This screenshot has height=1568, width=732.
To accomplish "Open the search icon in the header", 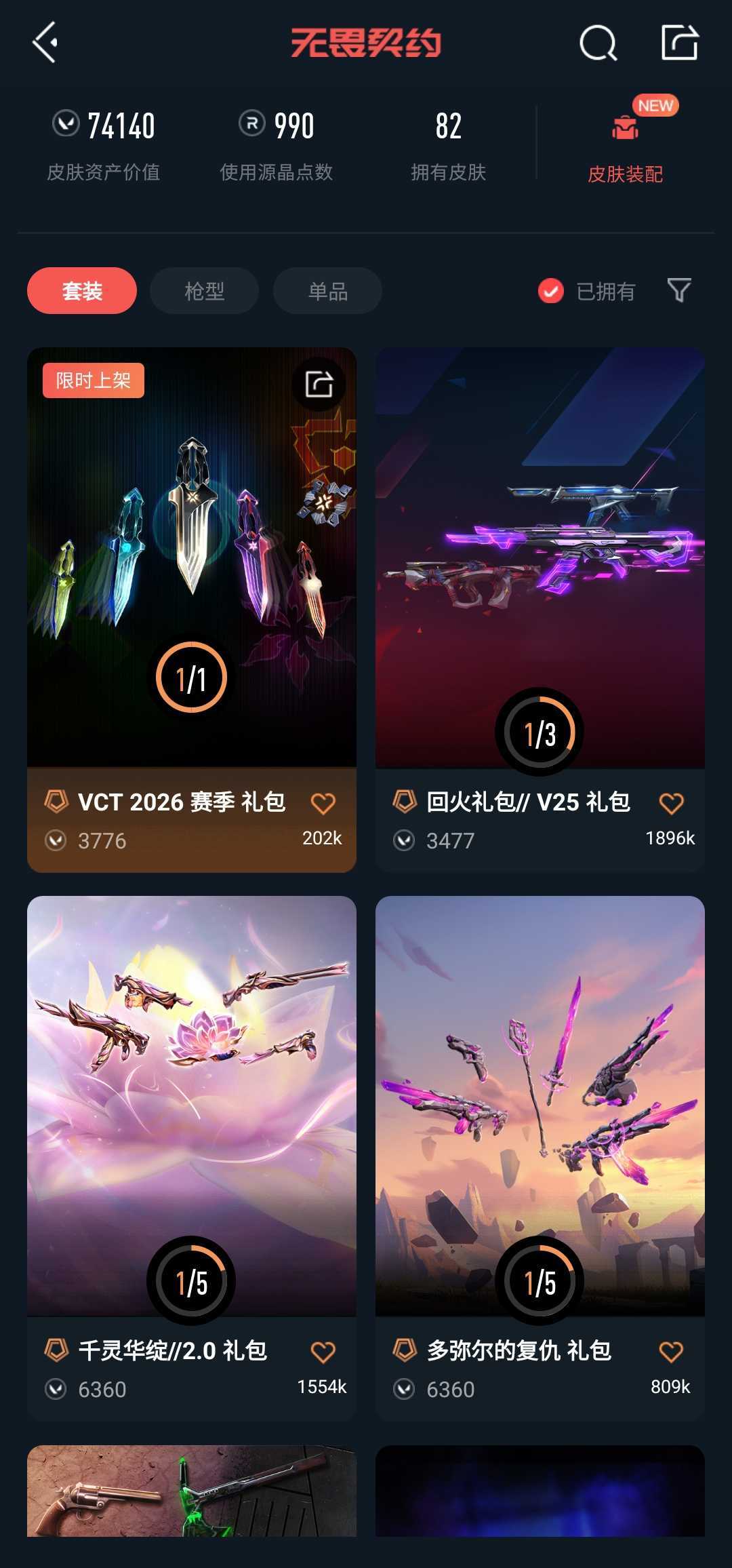I will point(598,44).
